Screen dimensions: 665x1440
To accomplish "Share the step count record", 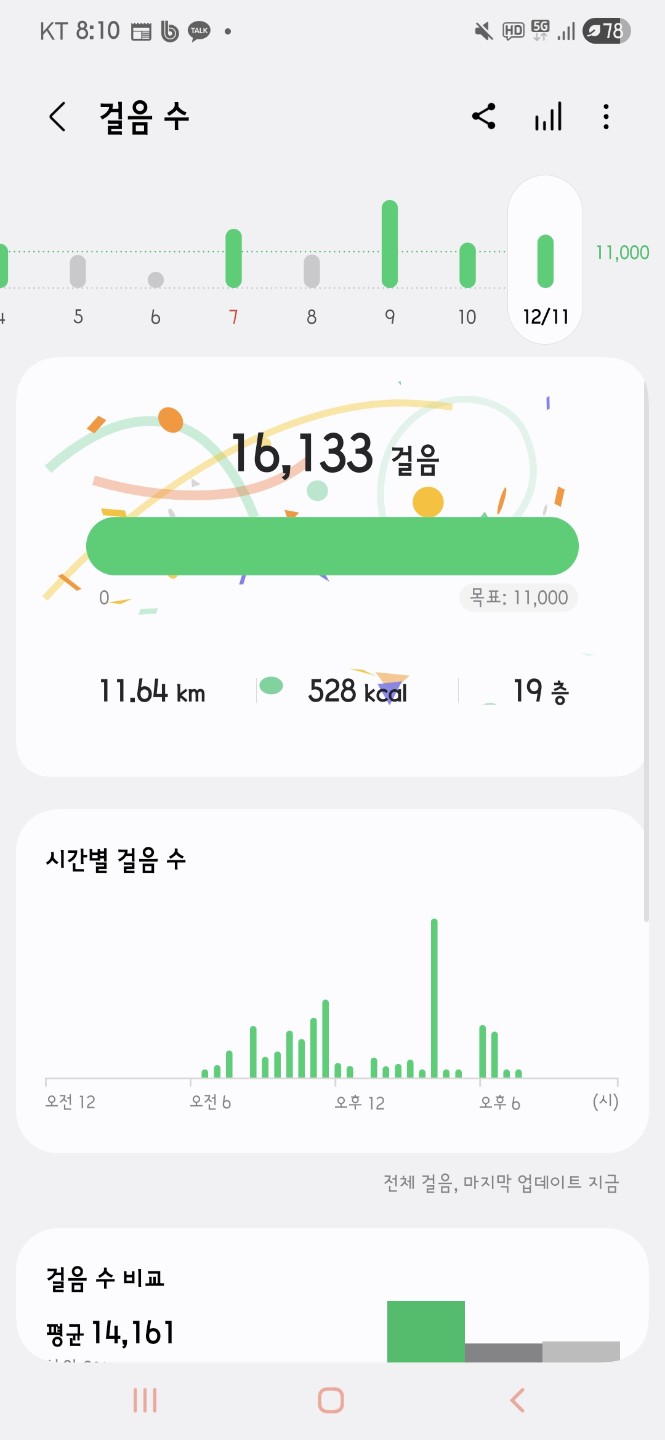I will 484,117.
